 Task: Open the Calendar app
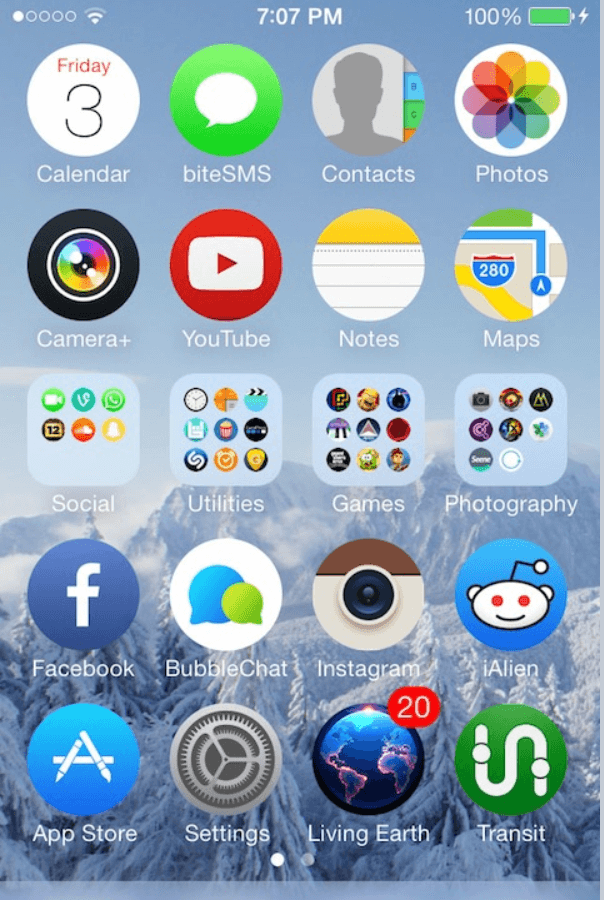point(83,100)
